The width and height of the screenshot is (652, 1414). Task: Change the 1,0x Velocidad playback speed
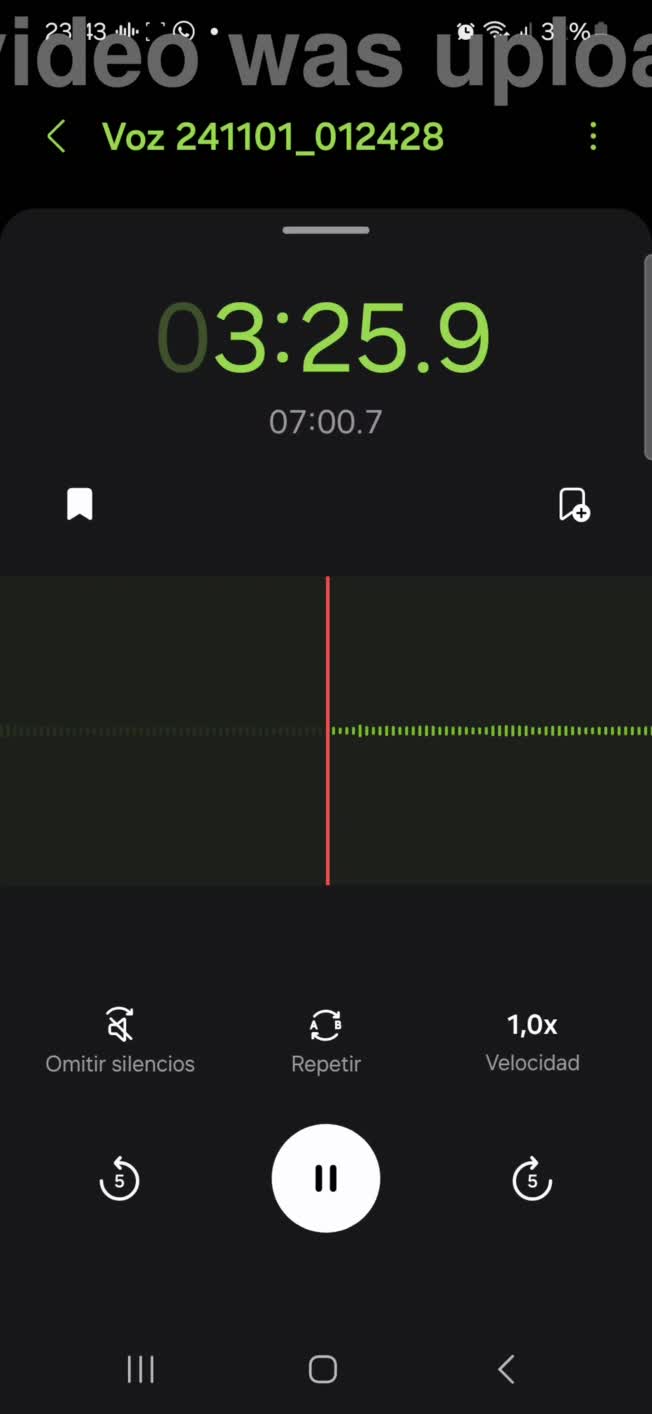(x=532, y=1040)
